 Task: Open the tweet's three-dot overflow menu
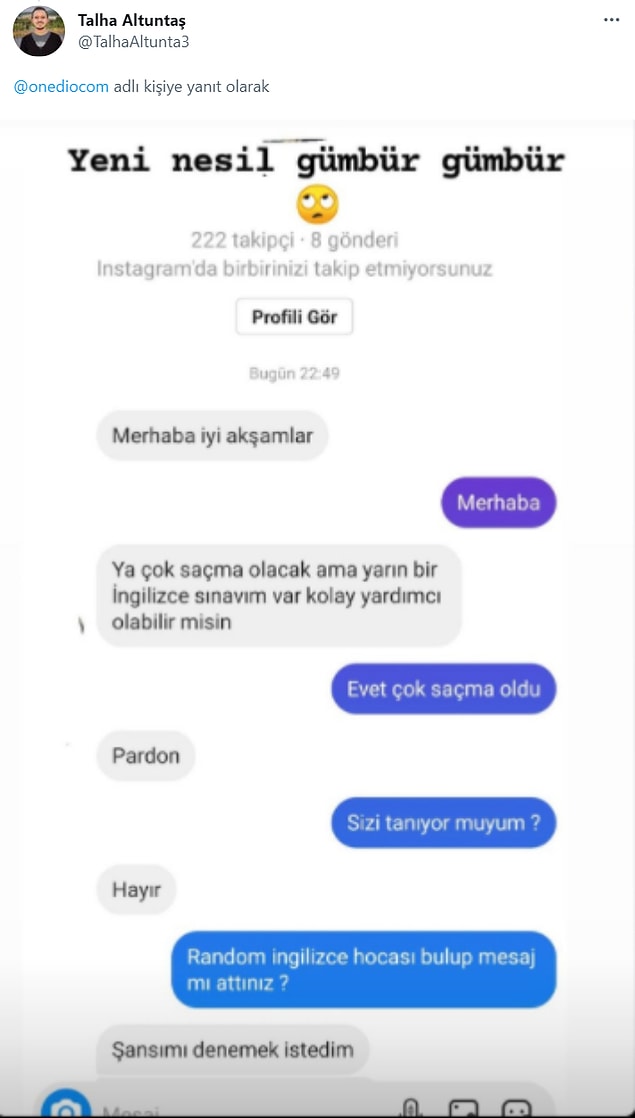612,20
